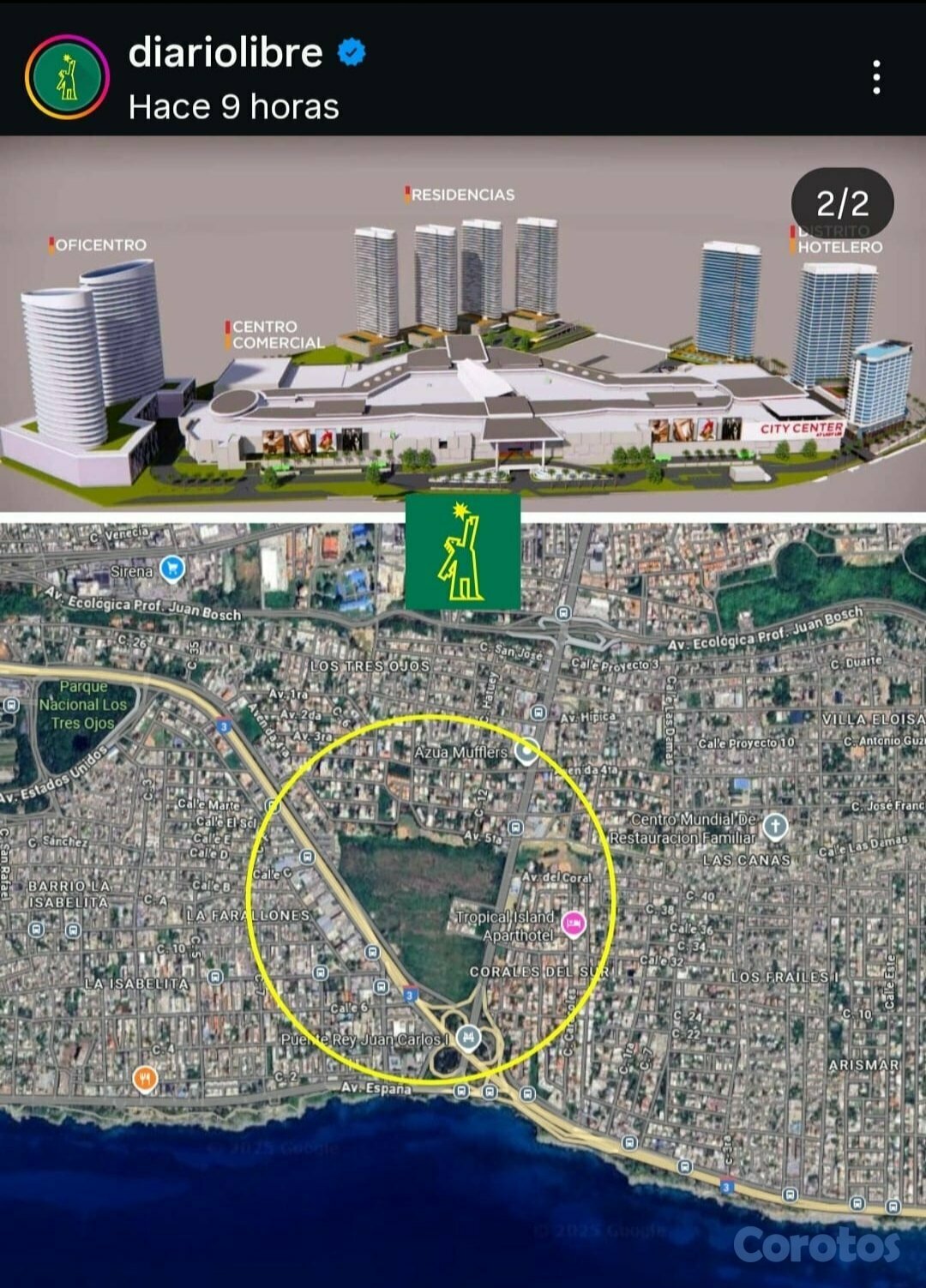Open the three-dot overflow menu
The width and height of the screenshot is (926, 1288).
point(875,77)
